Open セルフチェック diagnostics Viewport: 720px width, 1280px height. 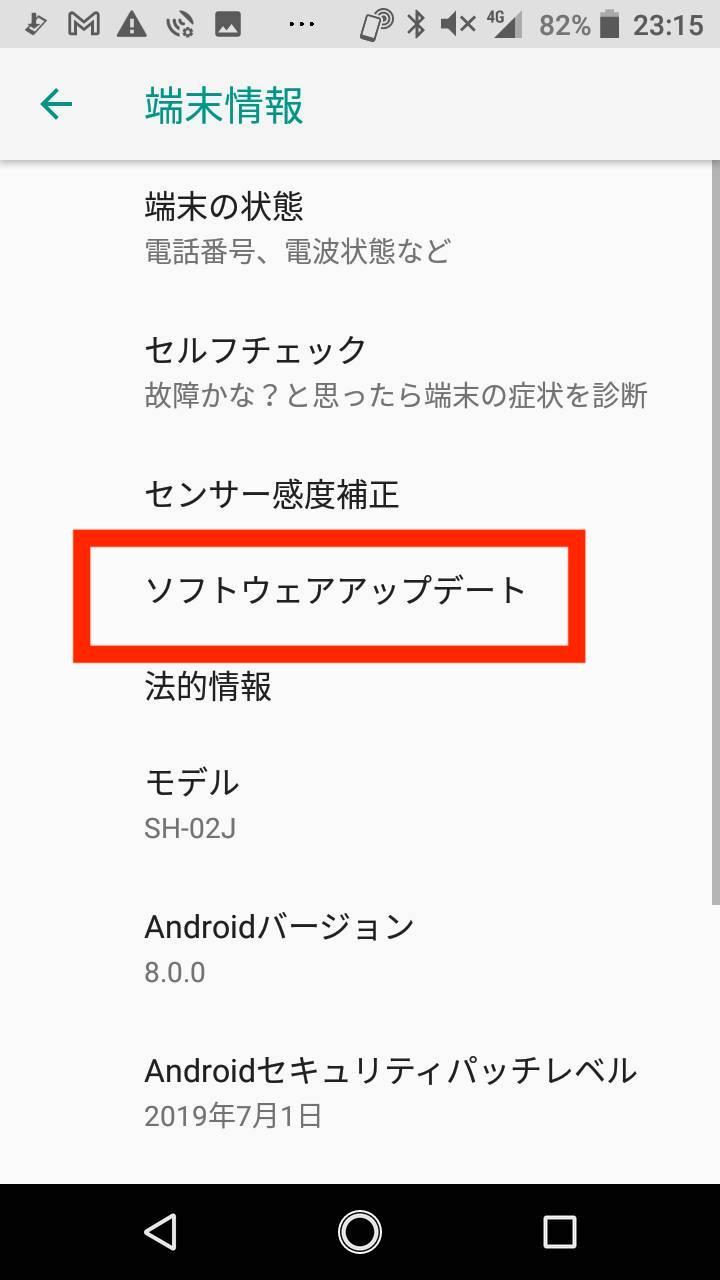coord(360,372)
